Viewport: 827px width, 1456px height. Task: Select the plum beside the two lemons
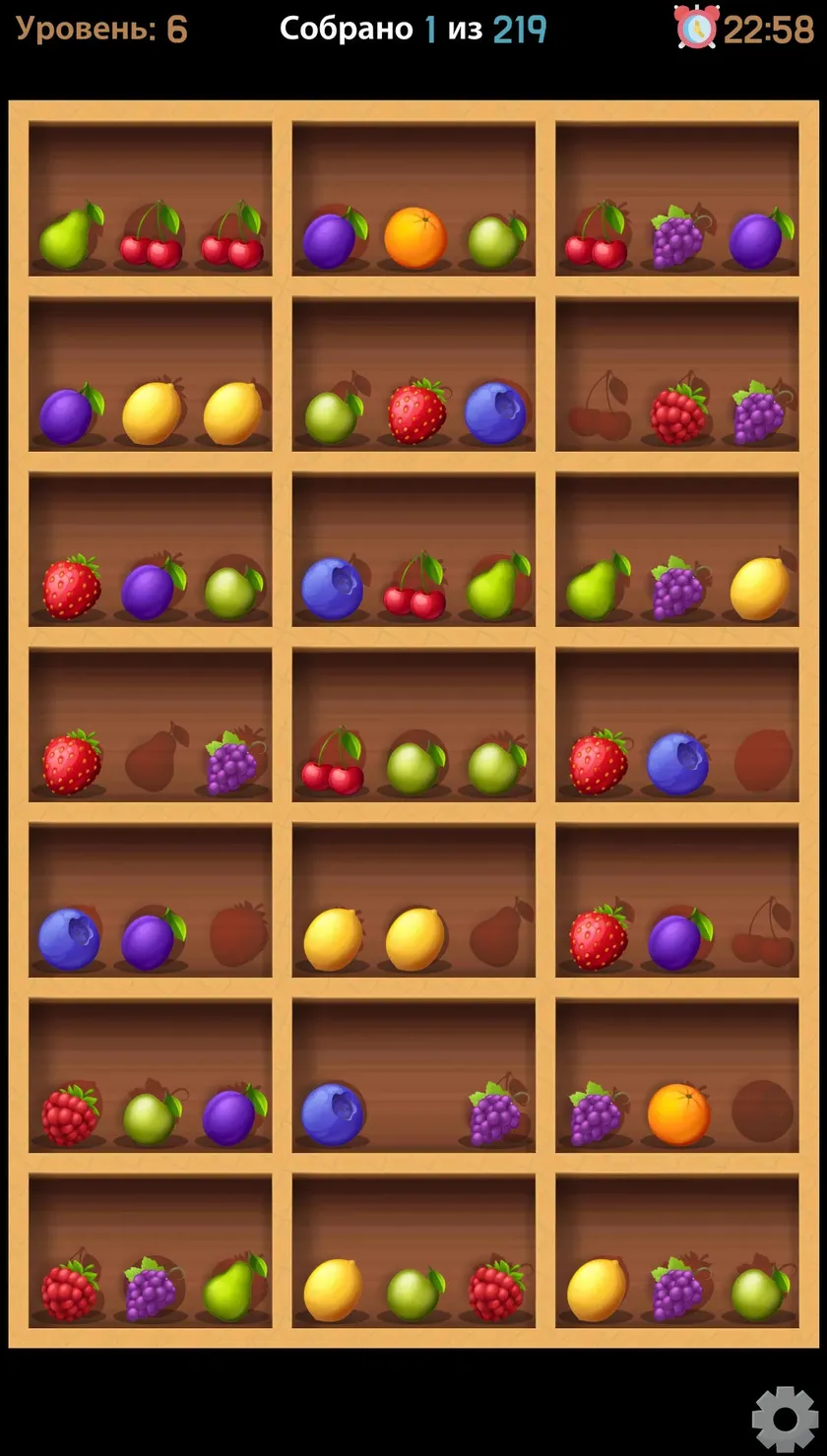(71, 413)
